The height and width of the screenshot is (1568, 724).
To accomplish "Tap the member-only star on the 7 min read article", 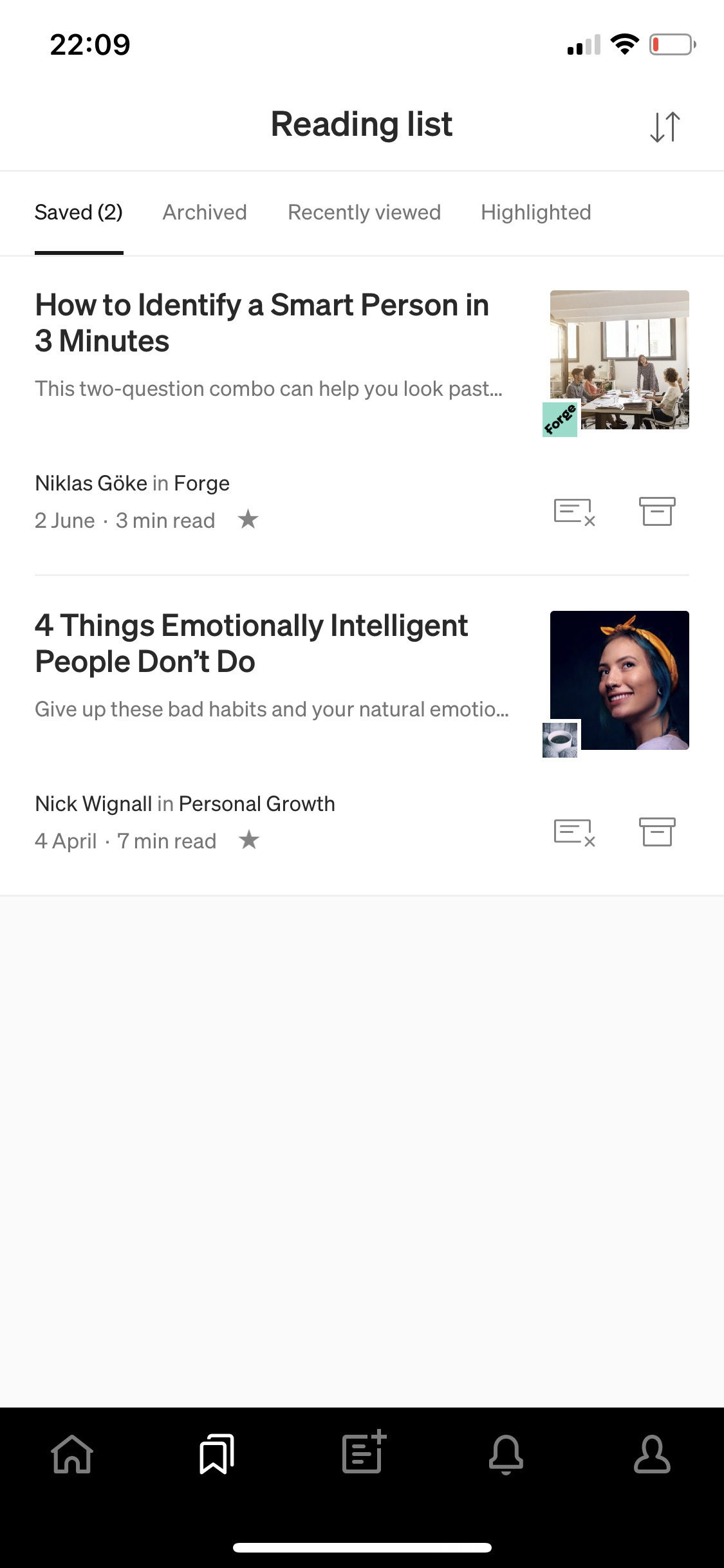I will click(248, 839).
